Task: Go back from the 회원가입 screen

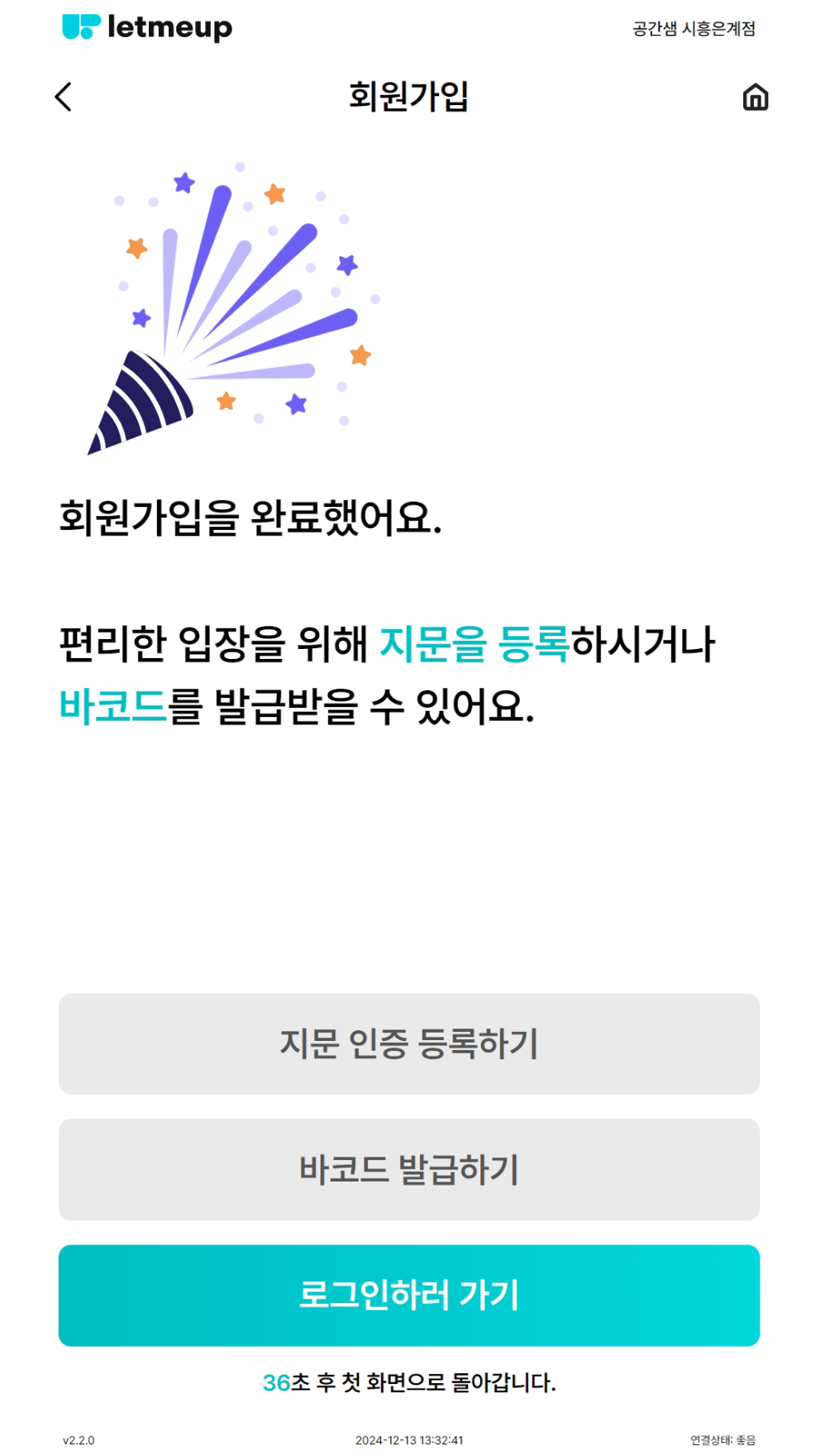Action: 64,97
